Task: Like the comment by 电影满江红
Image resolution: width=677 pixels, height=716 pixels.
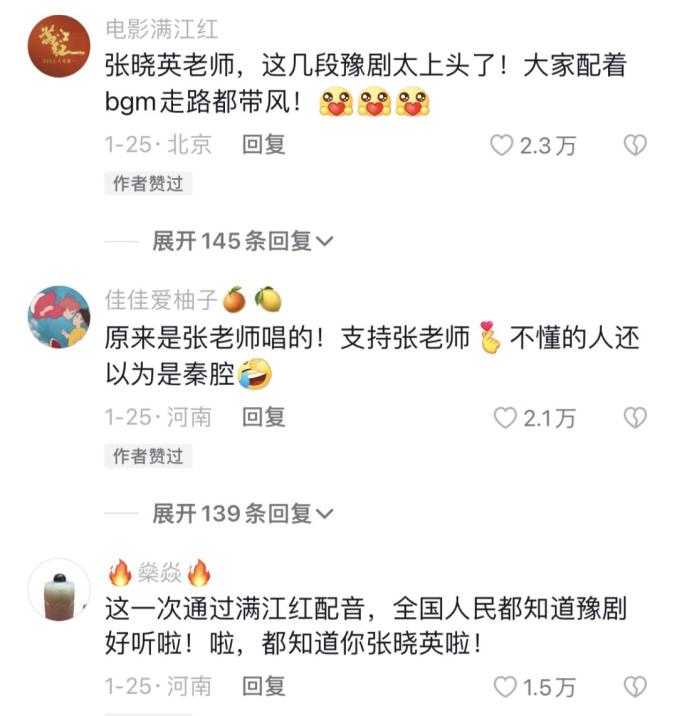Action: (502, 146)
